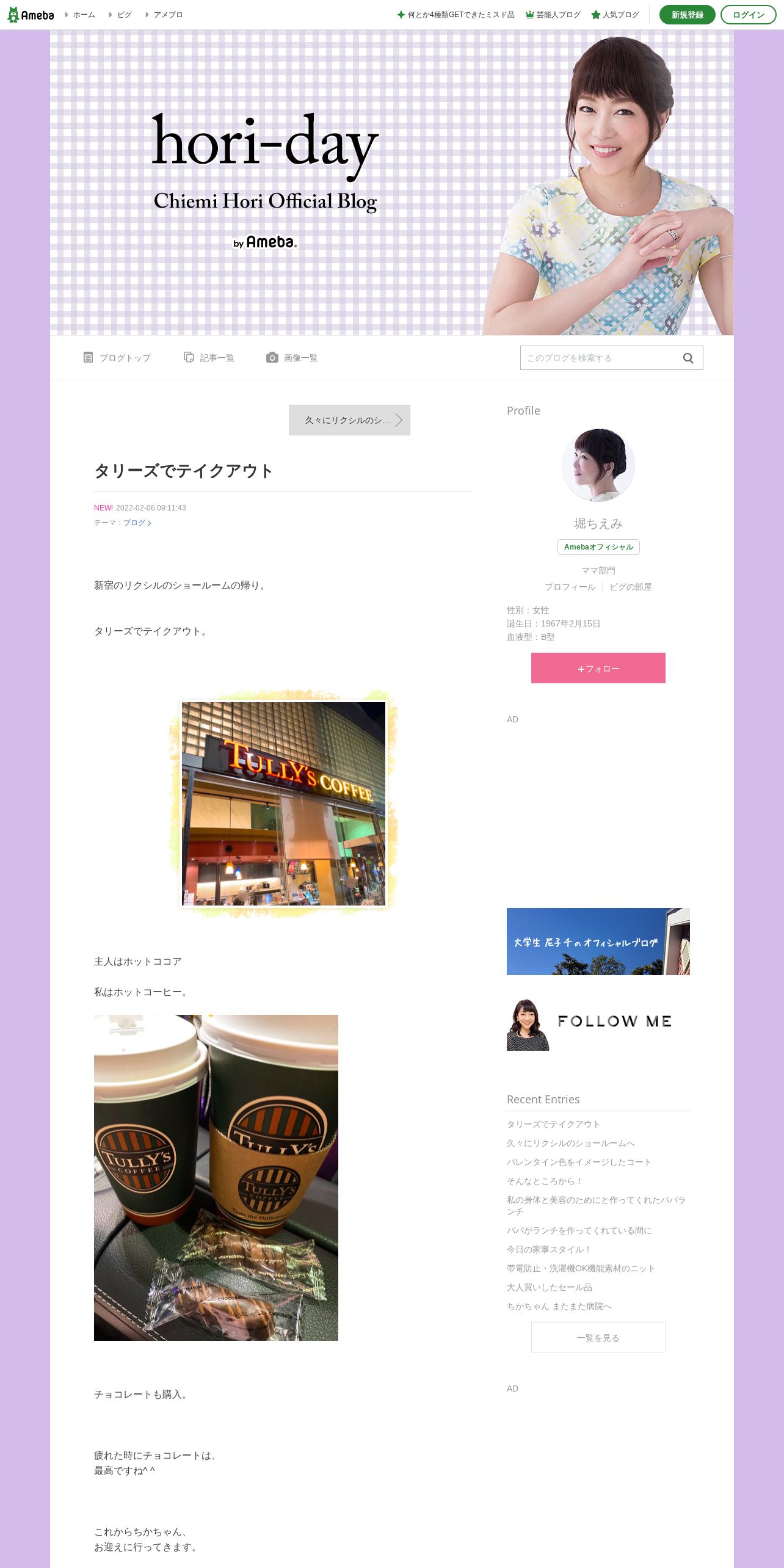Tap the 新規登録 sign-up button
The height and width of the screenshot is (1568, 784).
pyautogui.click(x=687, y=15)
